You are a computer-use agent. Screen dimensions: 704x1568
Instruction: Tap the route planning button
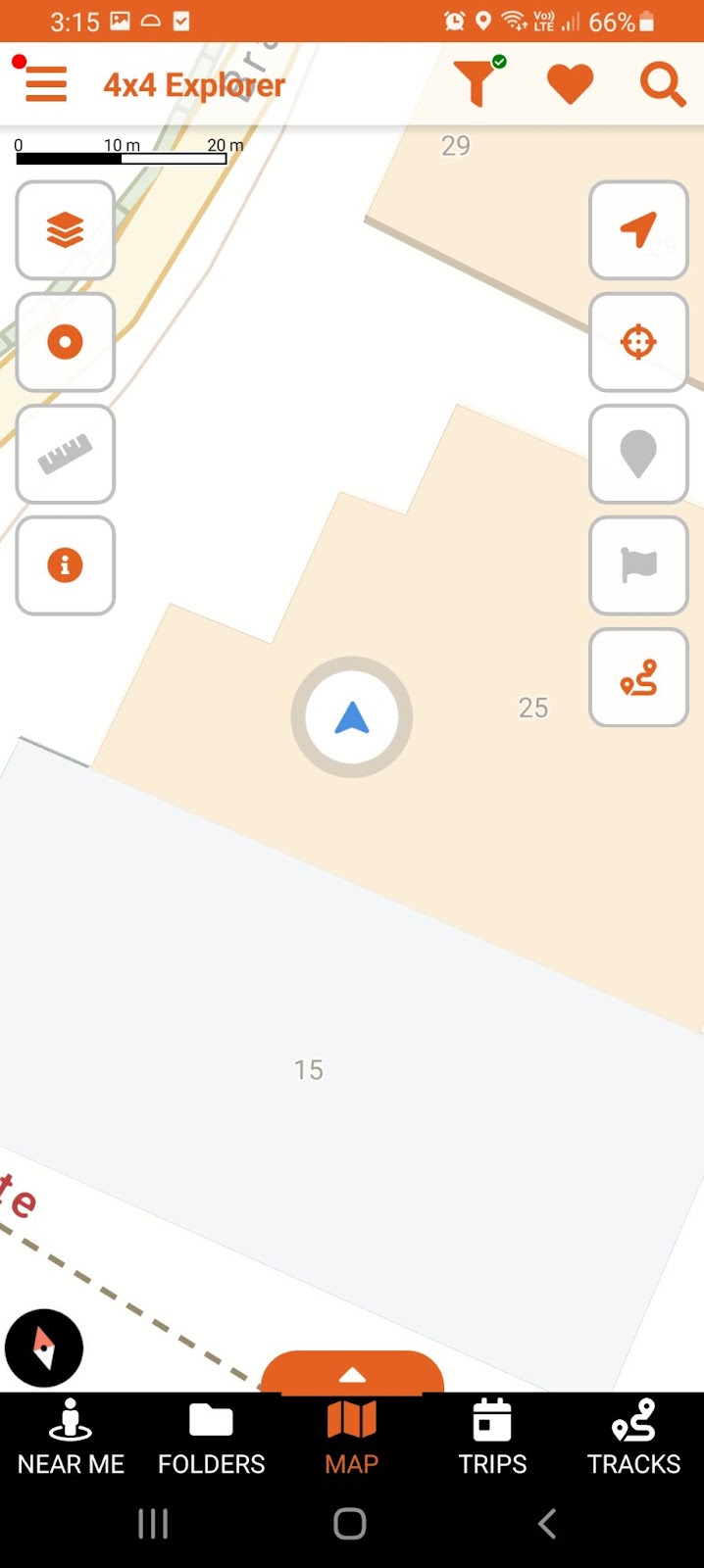tap(638, 677)
